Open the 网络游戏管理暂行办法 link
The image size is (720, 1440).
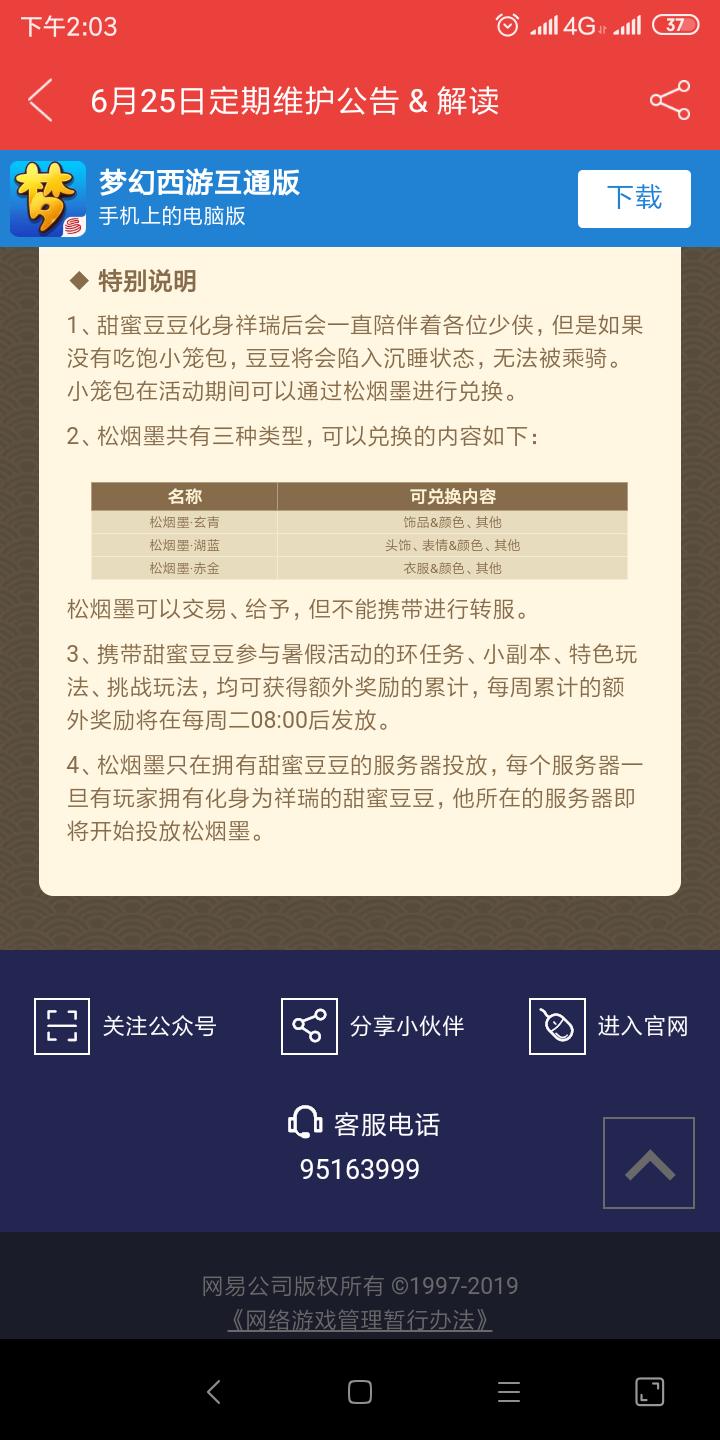click(360, 1320)
